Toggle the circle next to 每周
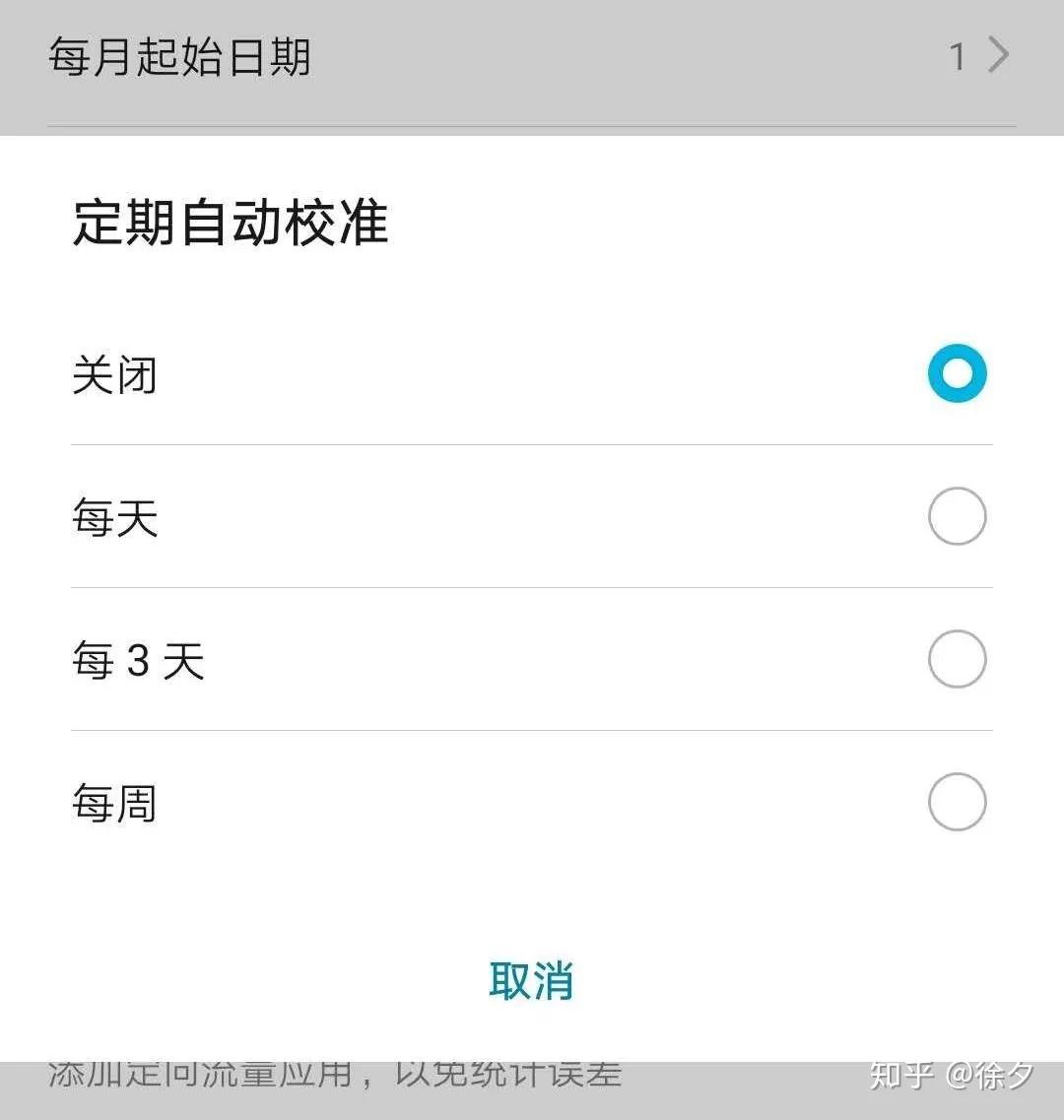The height and width of the screenshot is (1120, 1064). point(957,803)
